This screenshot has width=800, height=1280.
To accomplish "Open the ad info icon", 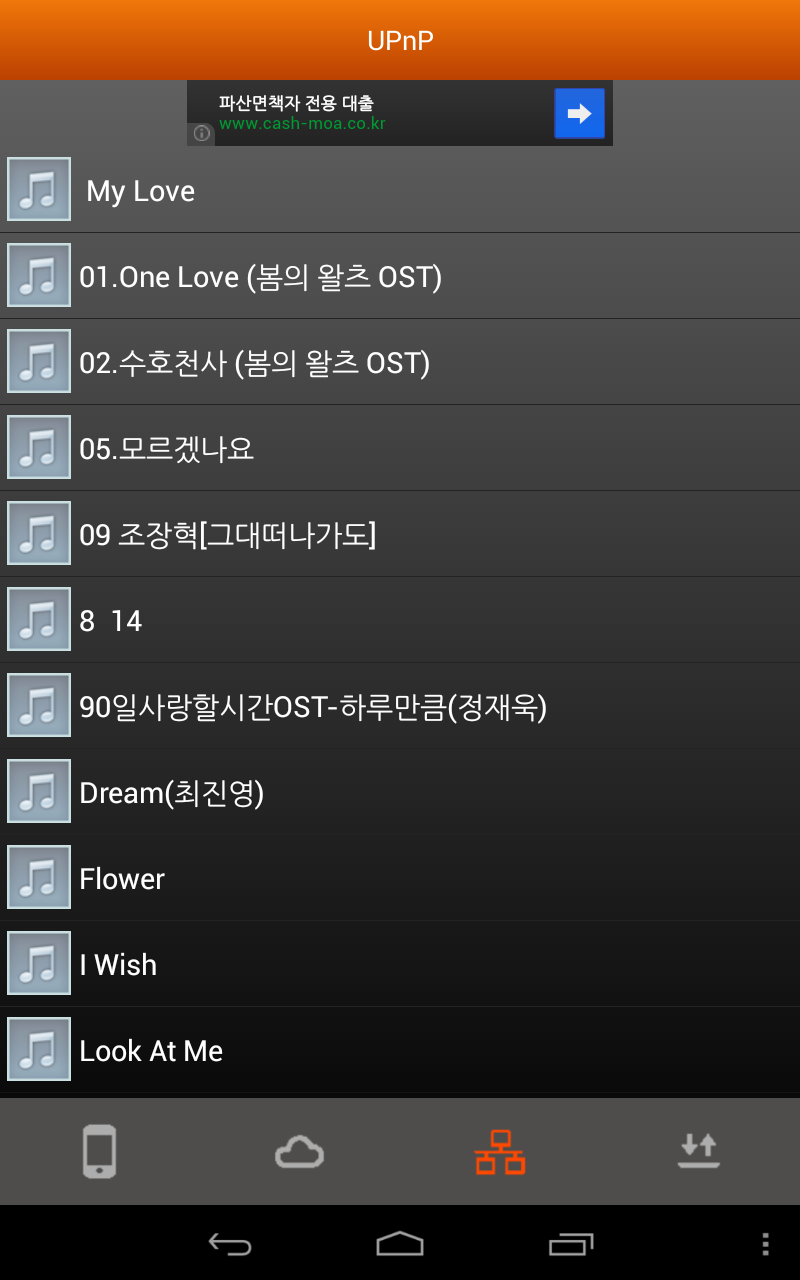I will [x=202, y=133].
